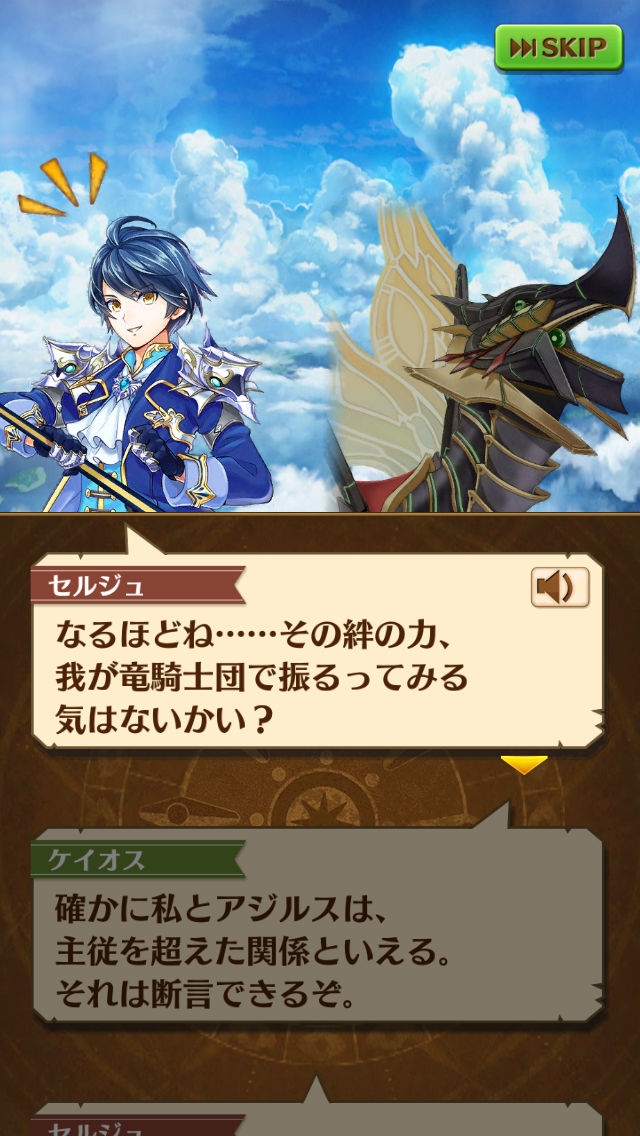
Task: Skip the story scene with SKIP button
Action: coord(558,47)
